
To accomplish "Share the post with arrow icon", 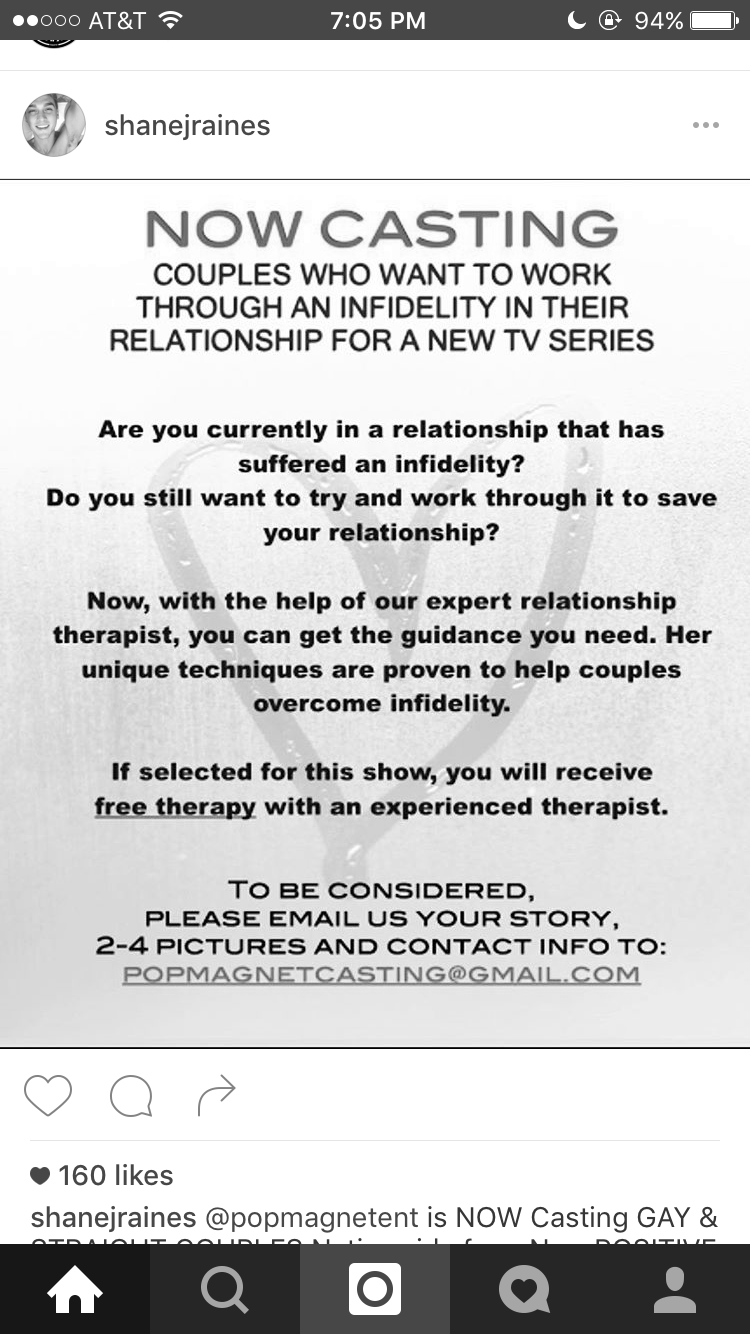I will pyautogui.click(x=216, y=1095).
